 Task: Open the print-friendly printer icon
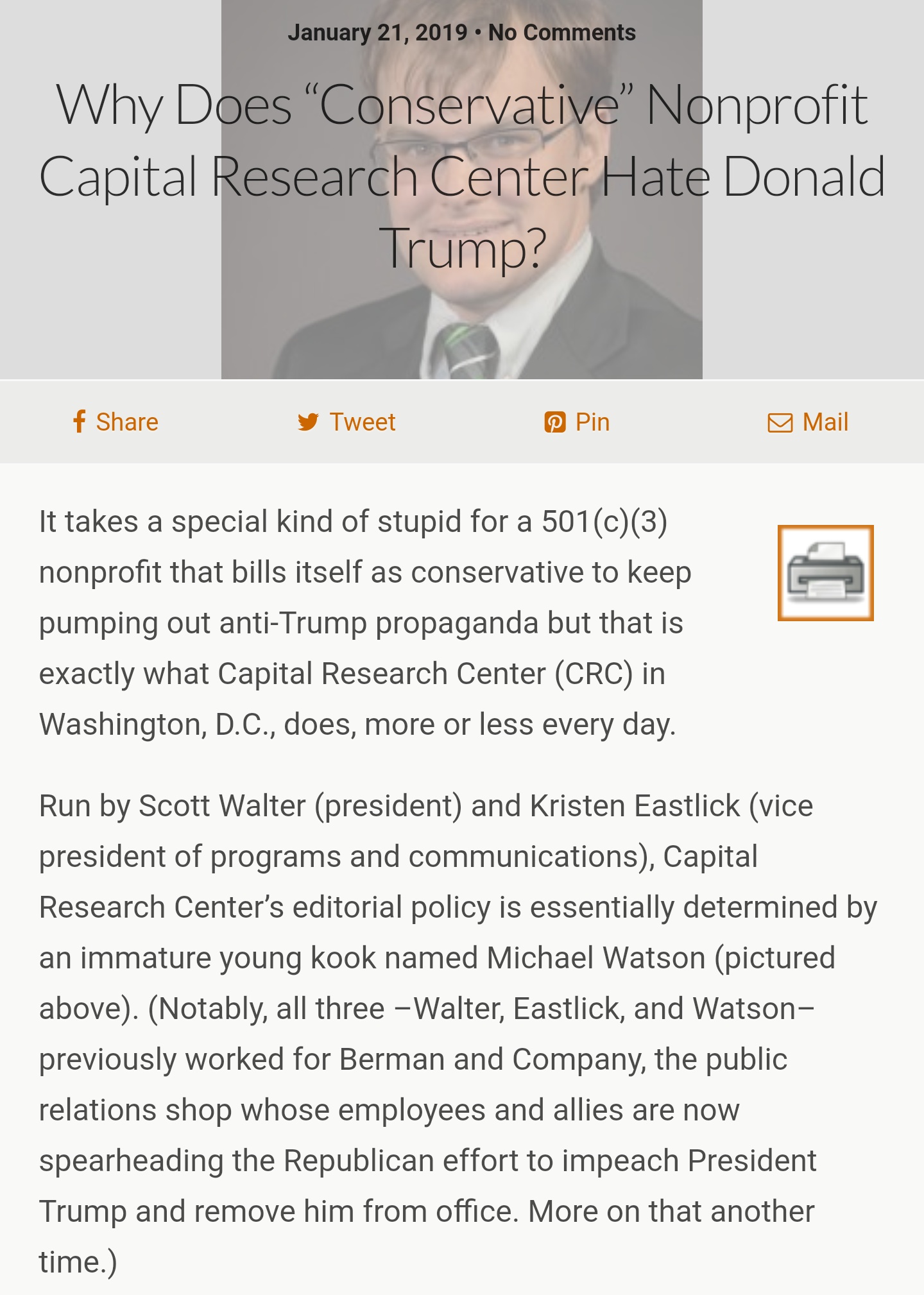(x=825, y=573)
